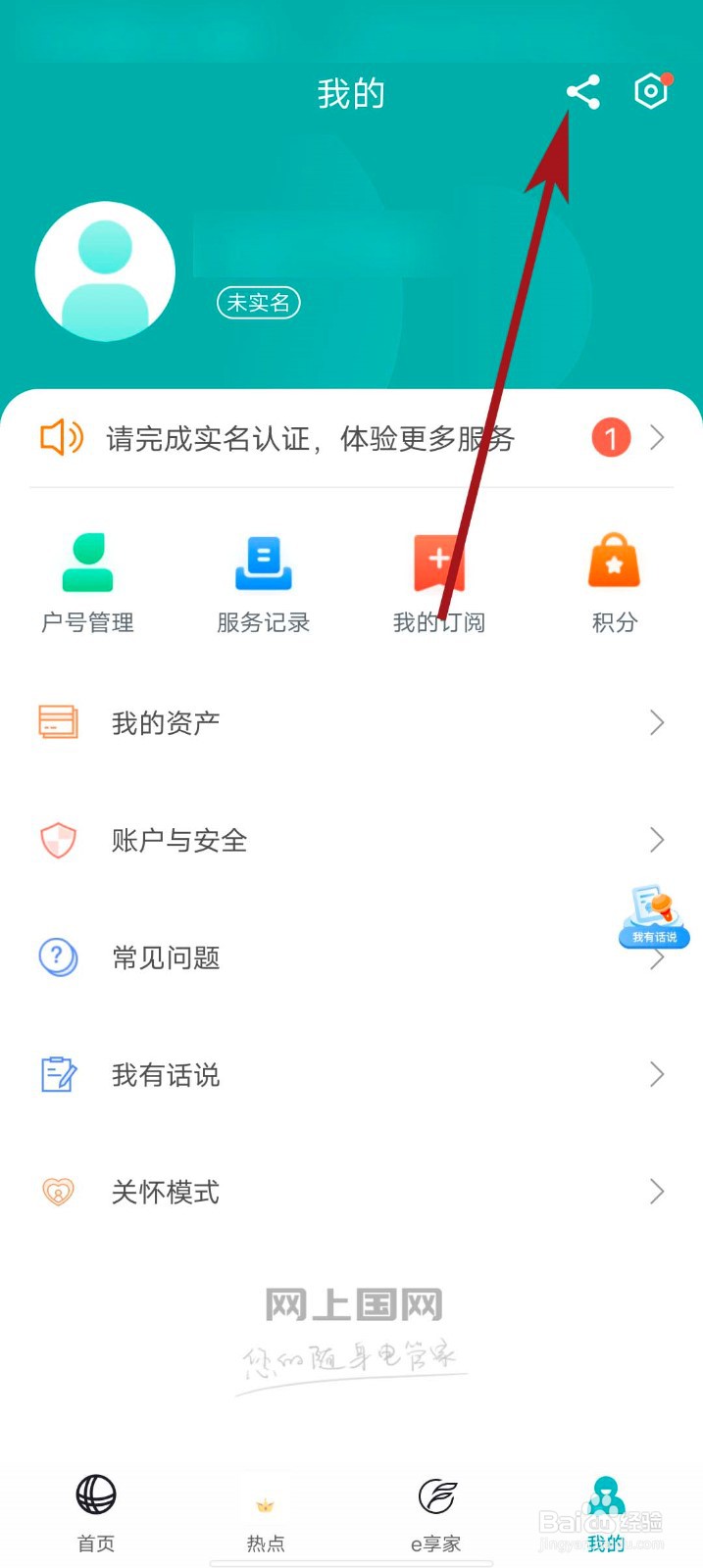Select the 我的 tab
This screenshot has width=703, height=1568.
[x=605, y=1514]
